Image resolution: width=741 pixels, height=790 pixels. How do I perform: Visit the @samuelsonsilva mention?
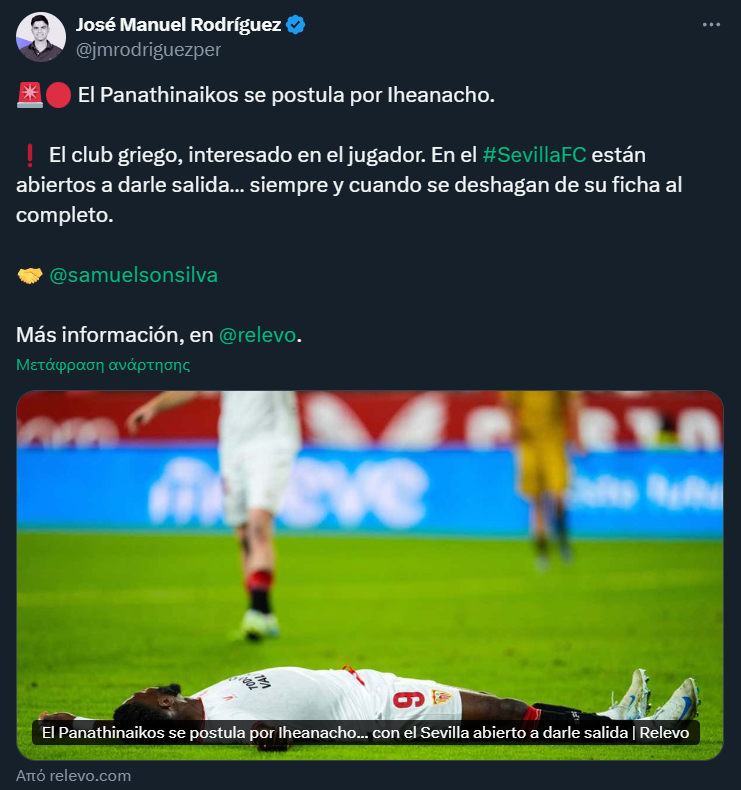pos(133,275)
